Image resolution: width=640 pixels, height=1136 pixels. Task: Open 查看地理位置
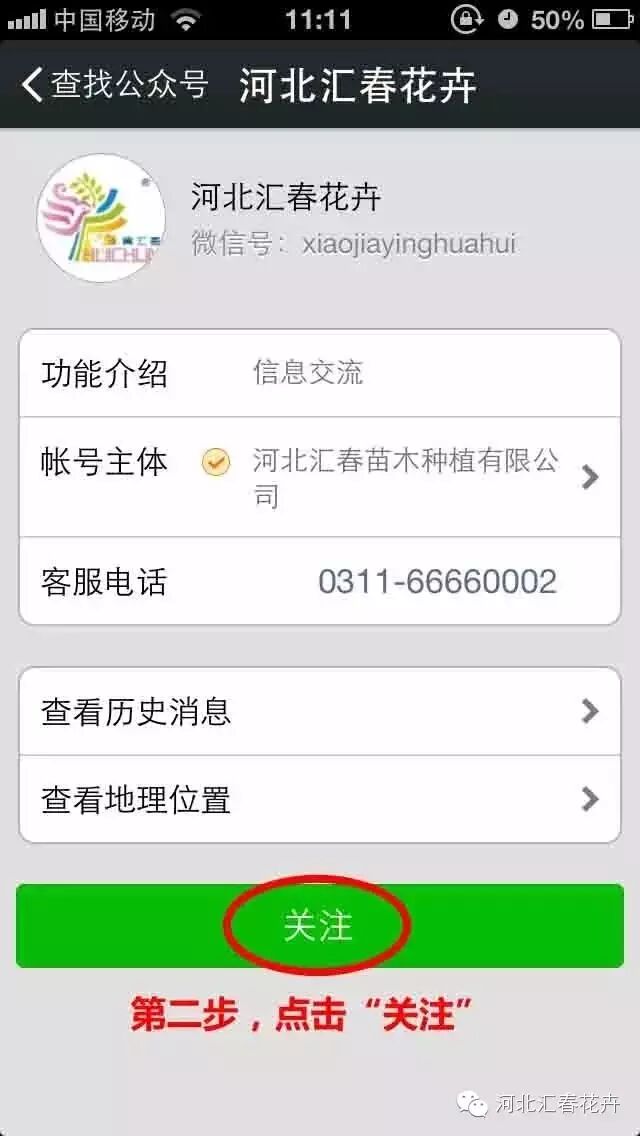coord(320,799)
